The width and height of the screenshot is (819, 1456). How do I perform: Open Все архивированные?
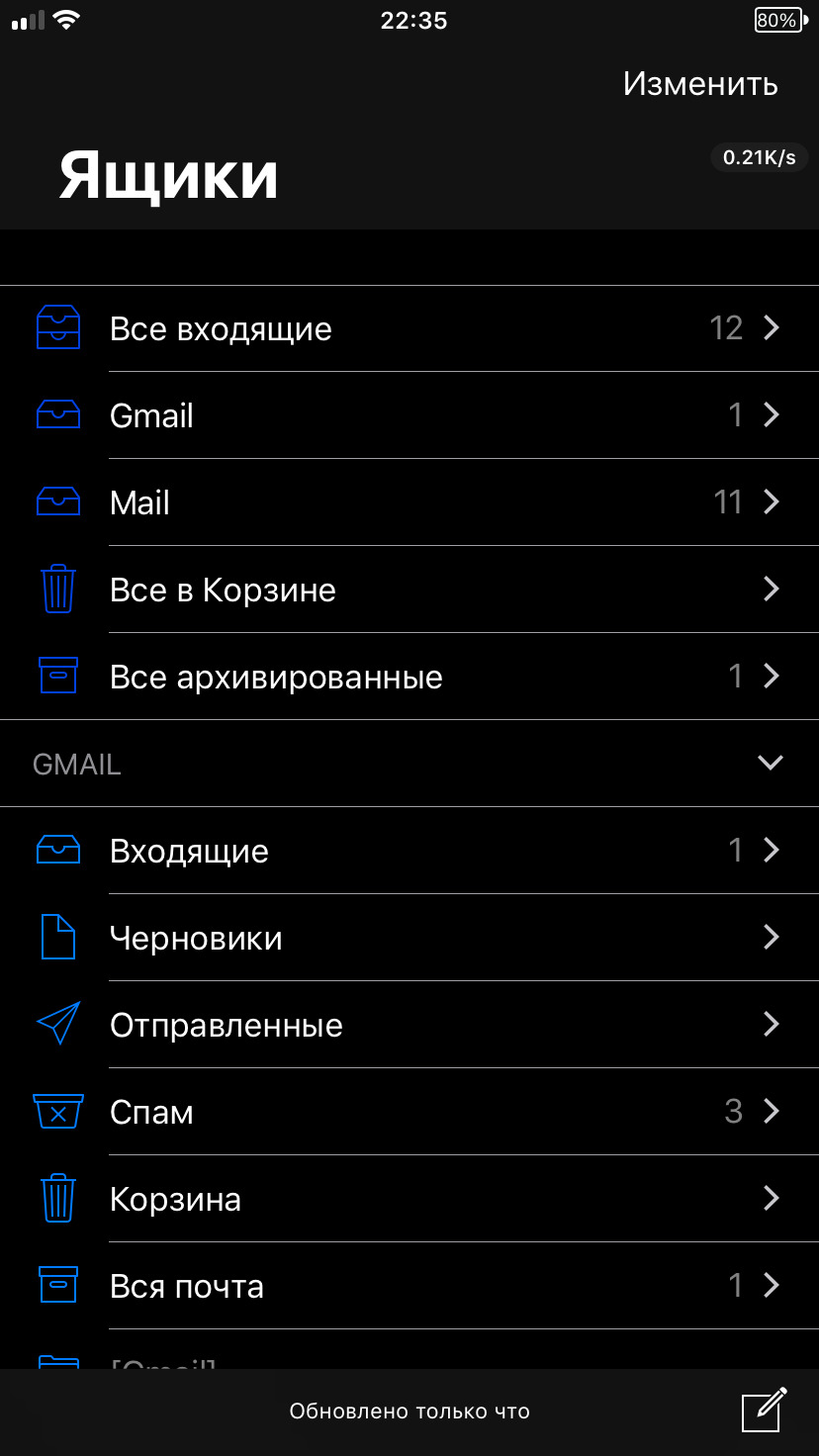click(409, 677)
